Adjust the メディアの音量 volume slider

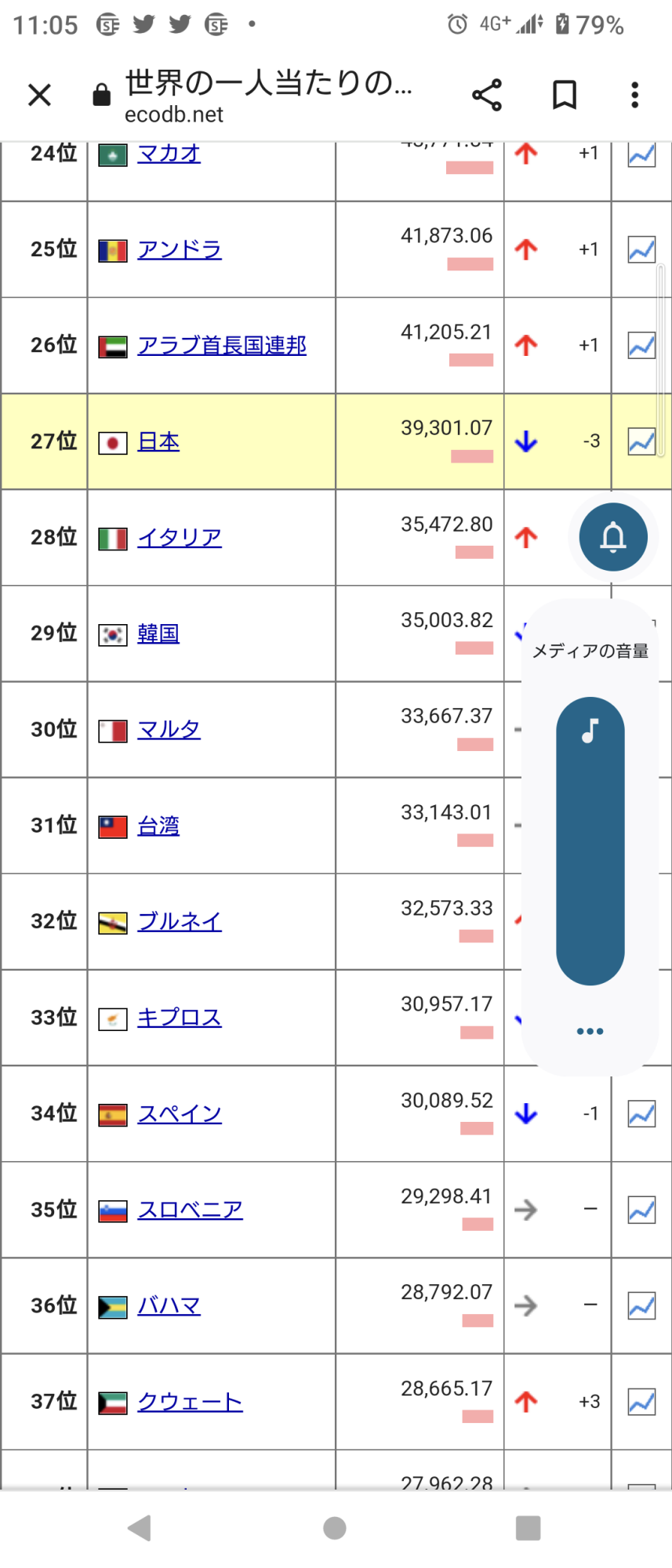(x=590, y=840)
